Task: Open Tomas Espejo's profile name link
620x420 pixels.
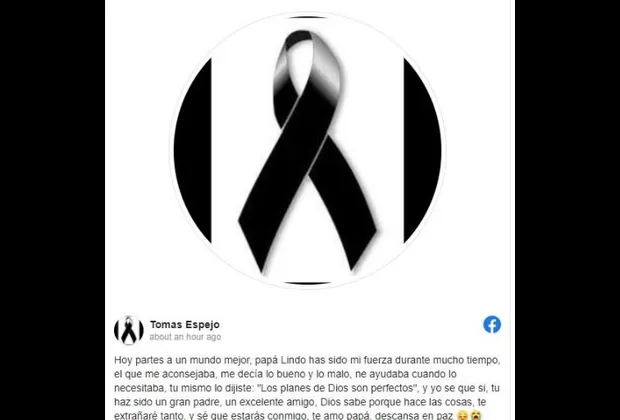Action: pos(187,324)
